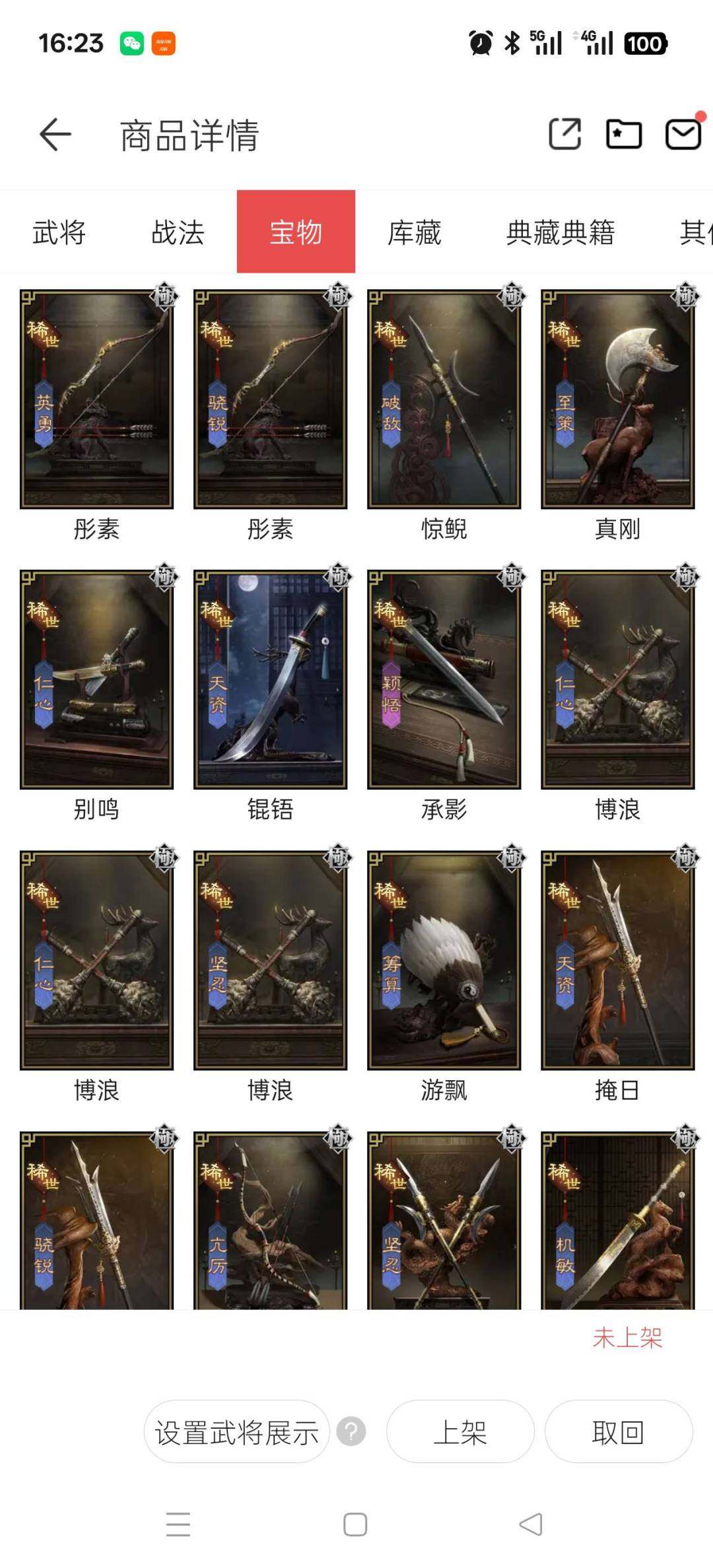
Task: Tap the 设置武将展示 button
Action: (236, 1432)
